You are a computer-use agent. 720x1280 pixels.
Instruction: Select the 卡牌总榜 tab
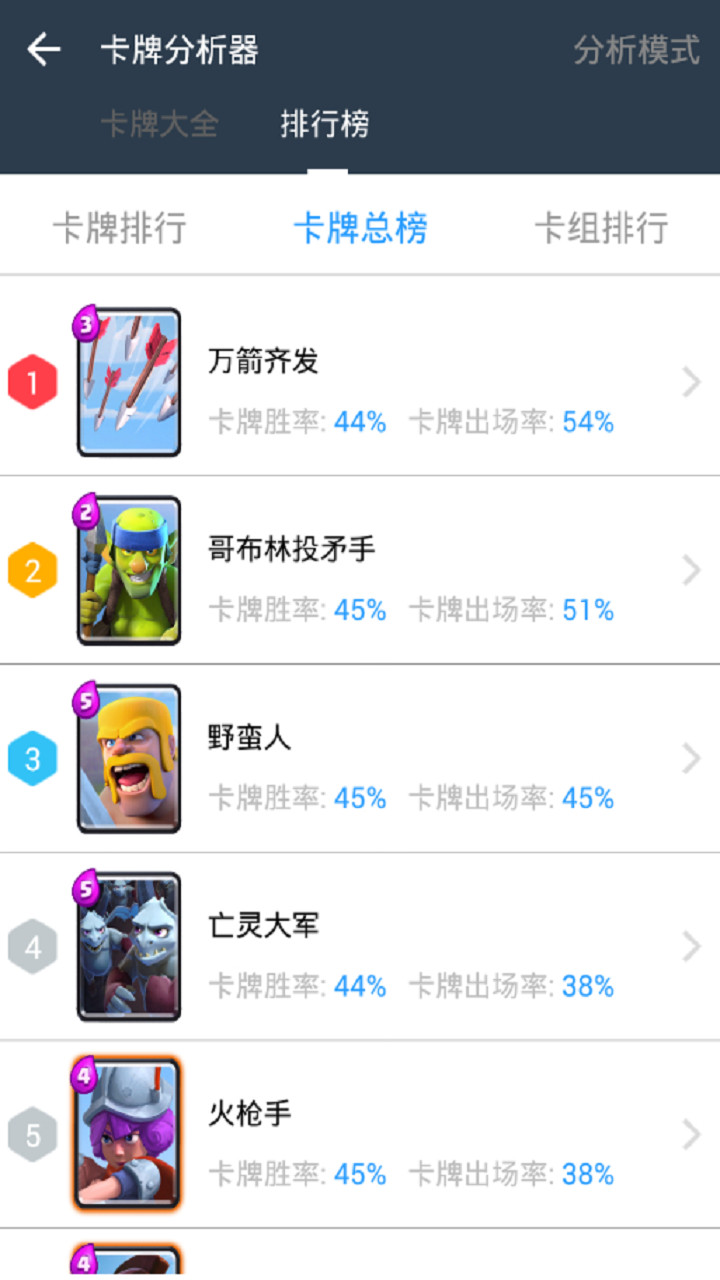coord(360,228)
